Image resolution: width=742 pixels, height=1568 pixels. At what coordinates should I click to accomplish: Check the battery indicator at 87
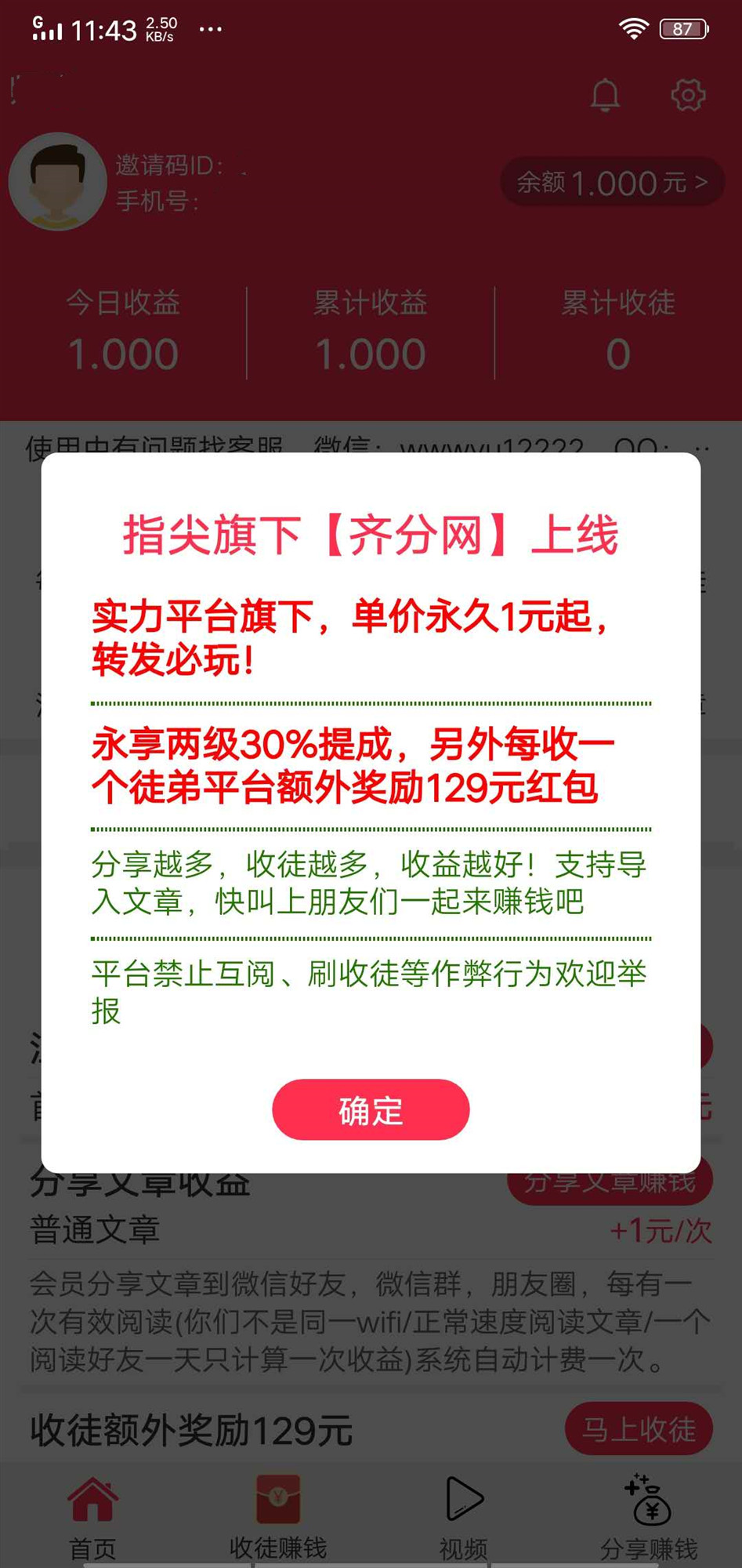point(683,28)
